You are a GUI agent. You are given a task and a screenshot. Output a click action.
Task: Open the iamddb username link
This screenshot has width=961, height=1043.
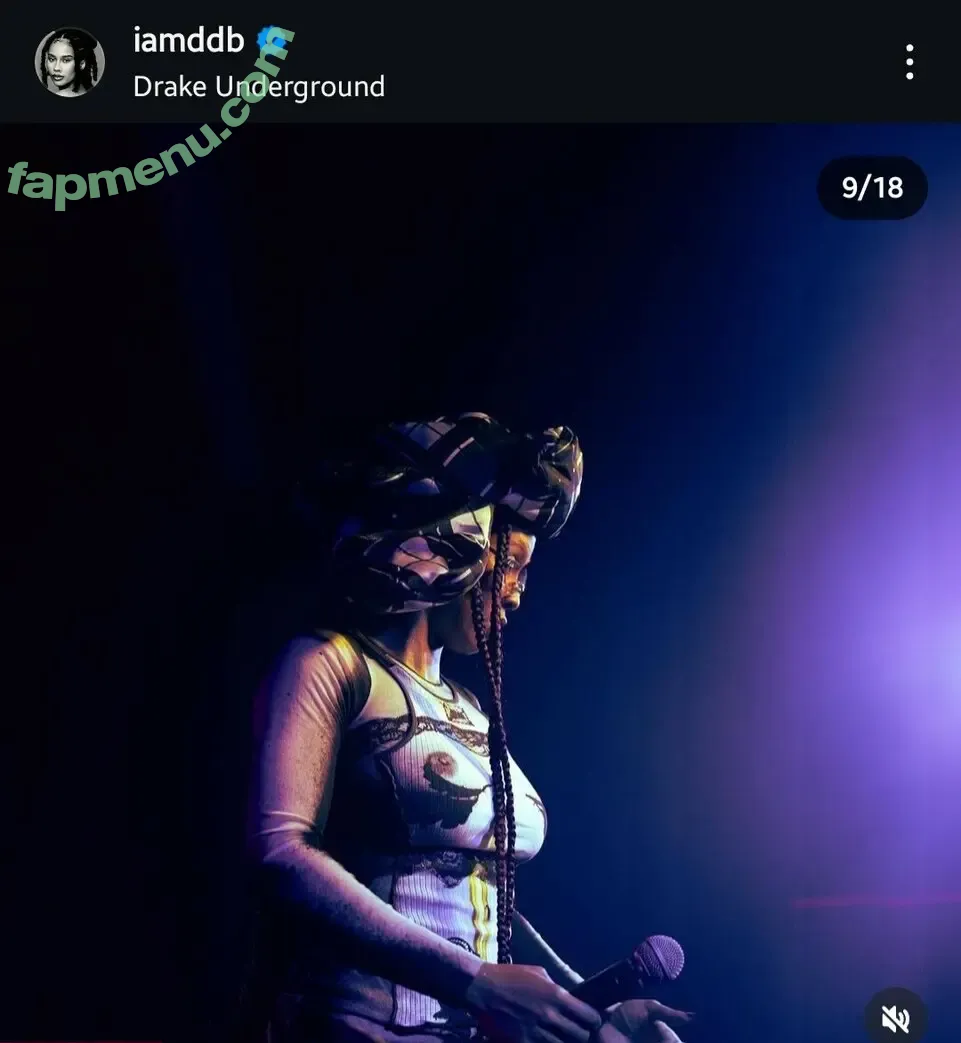(x=189, y=40)
